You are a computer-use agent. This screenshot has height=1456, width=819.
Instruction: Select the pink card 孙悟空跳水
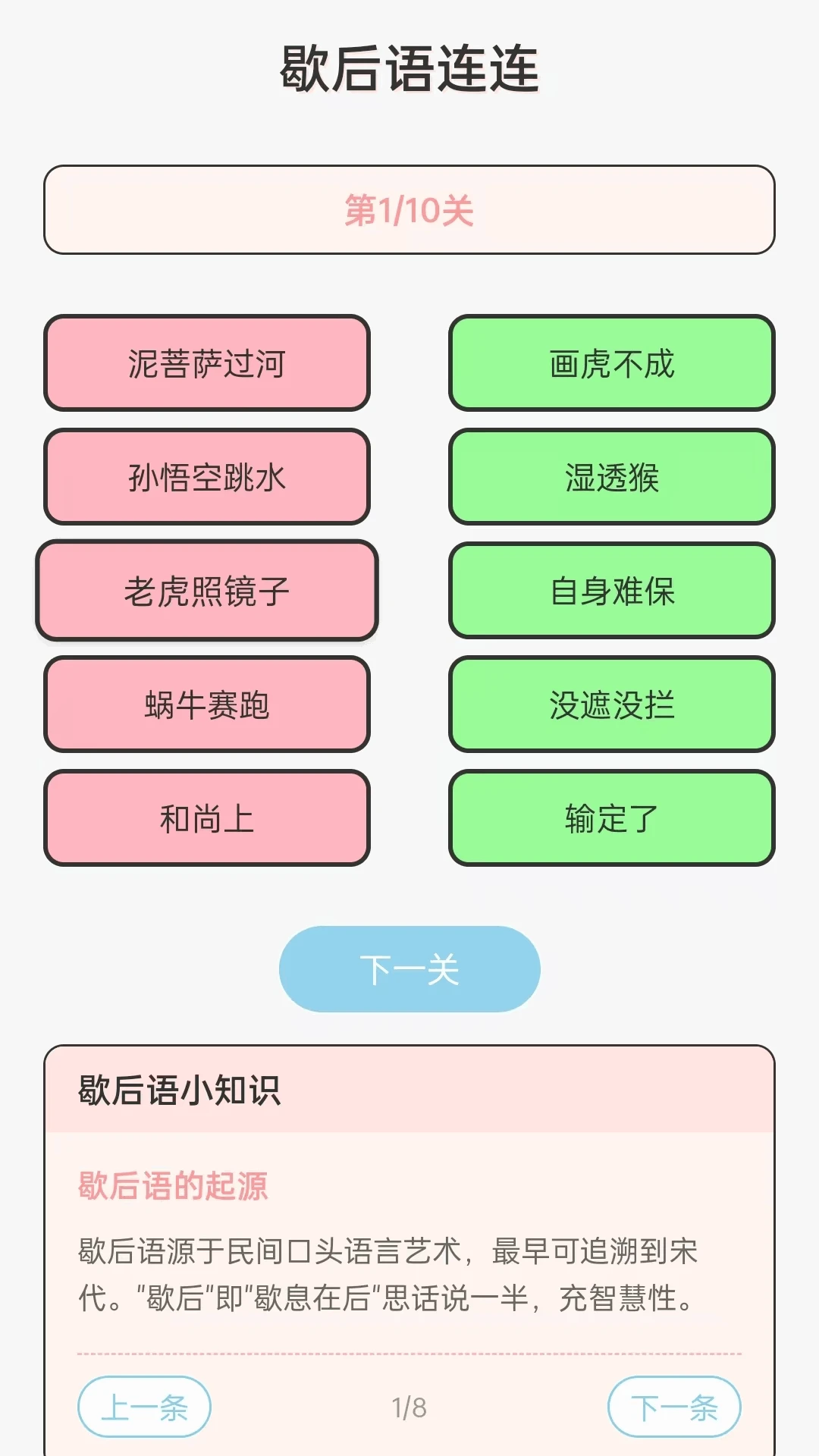tap(207, 477)
